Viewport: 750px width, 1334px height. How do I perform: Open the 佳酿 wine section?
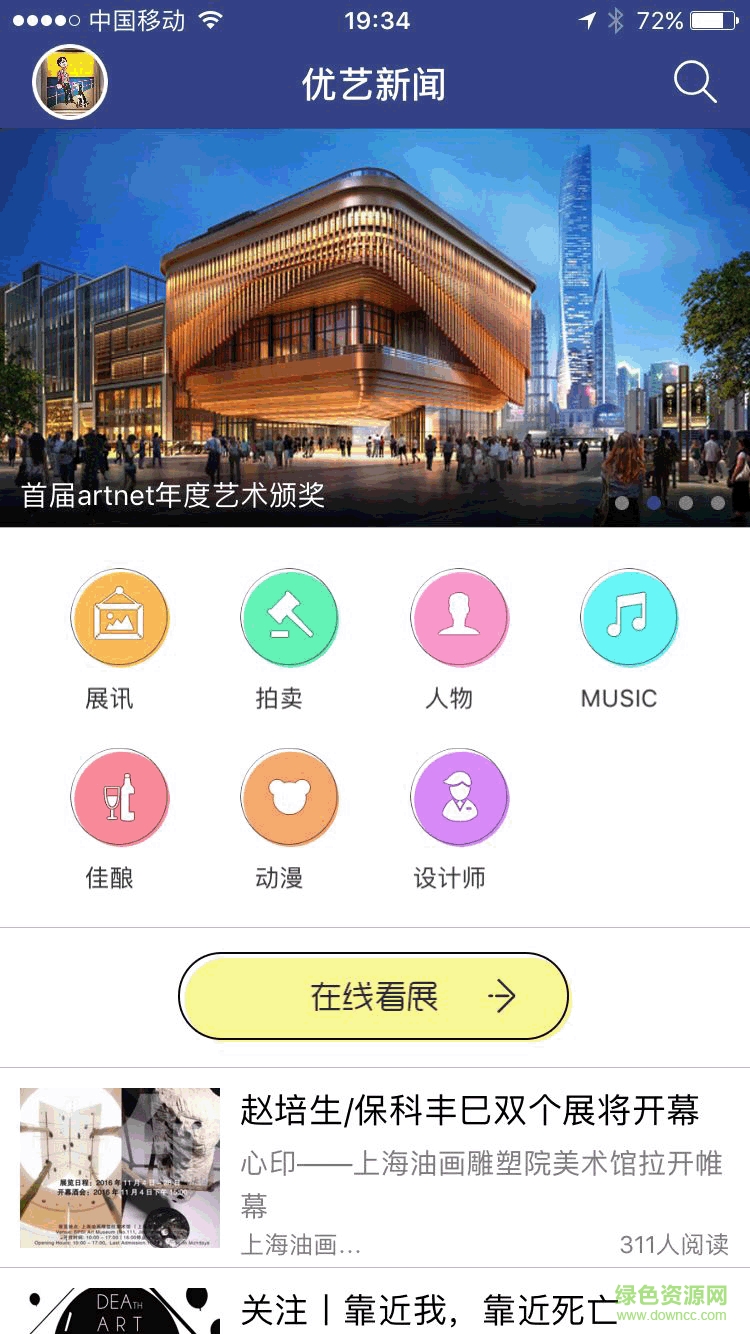point(119,797)
